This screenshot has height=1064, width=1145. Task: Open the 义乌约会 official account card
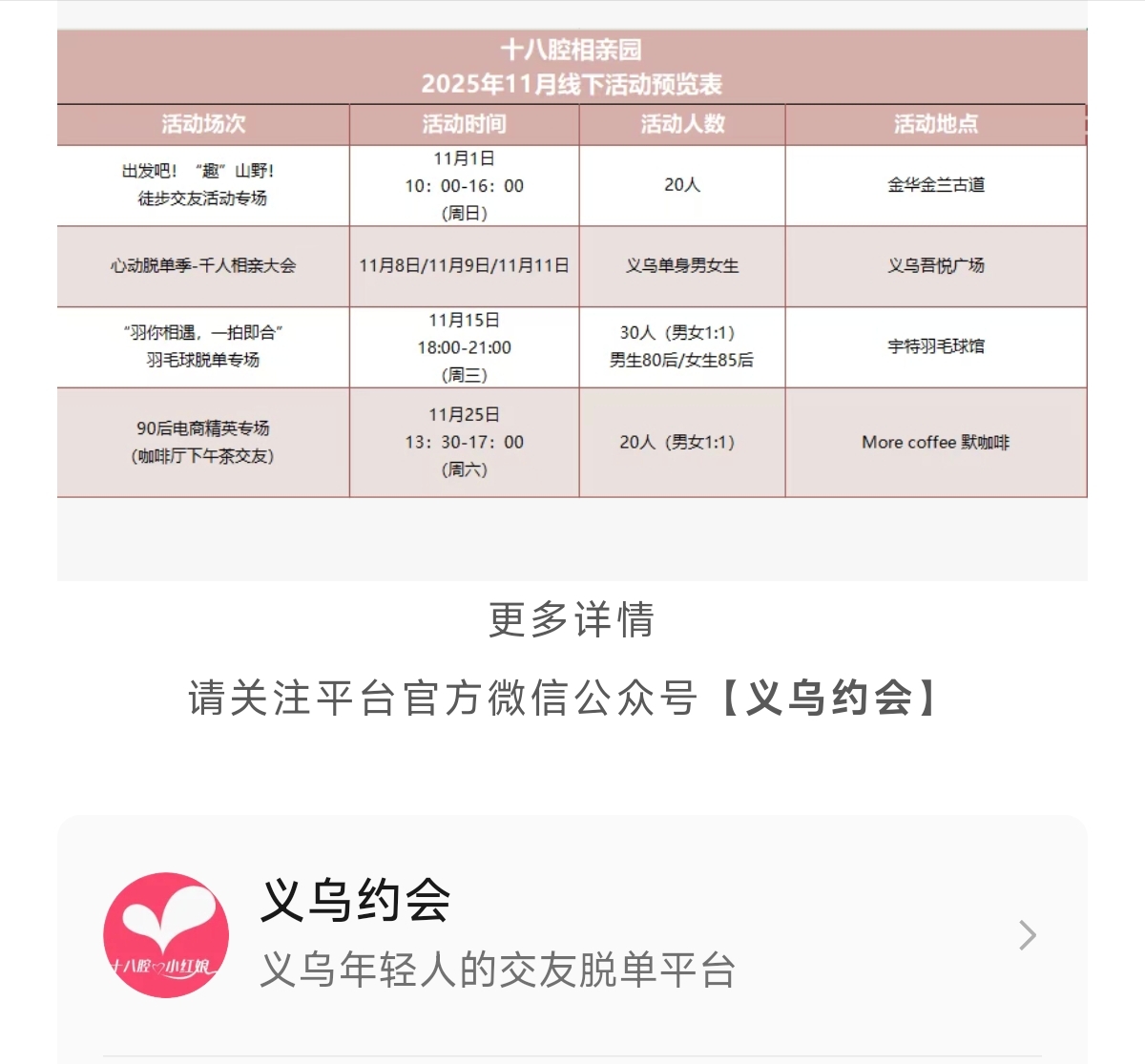click(571, 935)
